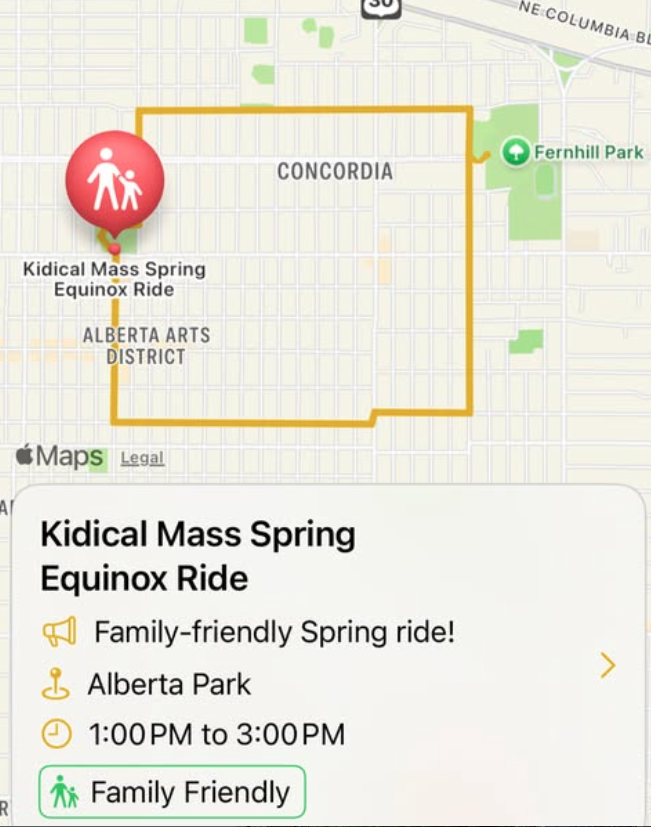Open Kidical Mass ride details chevron

pos(607,666)
